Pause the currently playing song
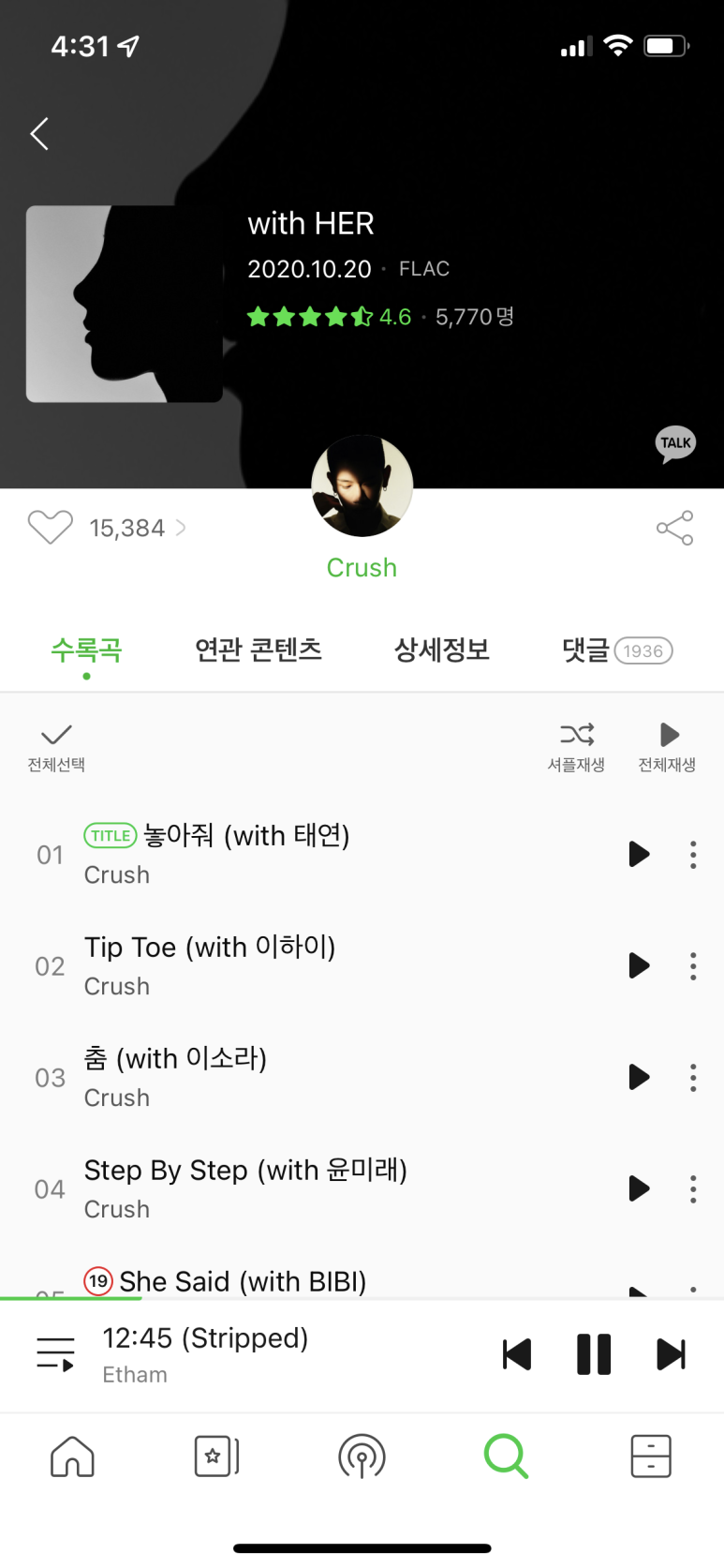 pyautogui.click(x=594, y=1352)
